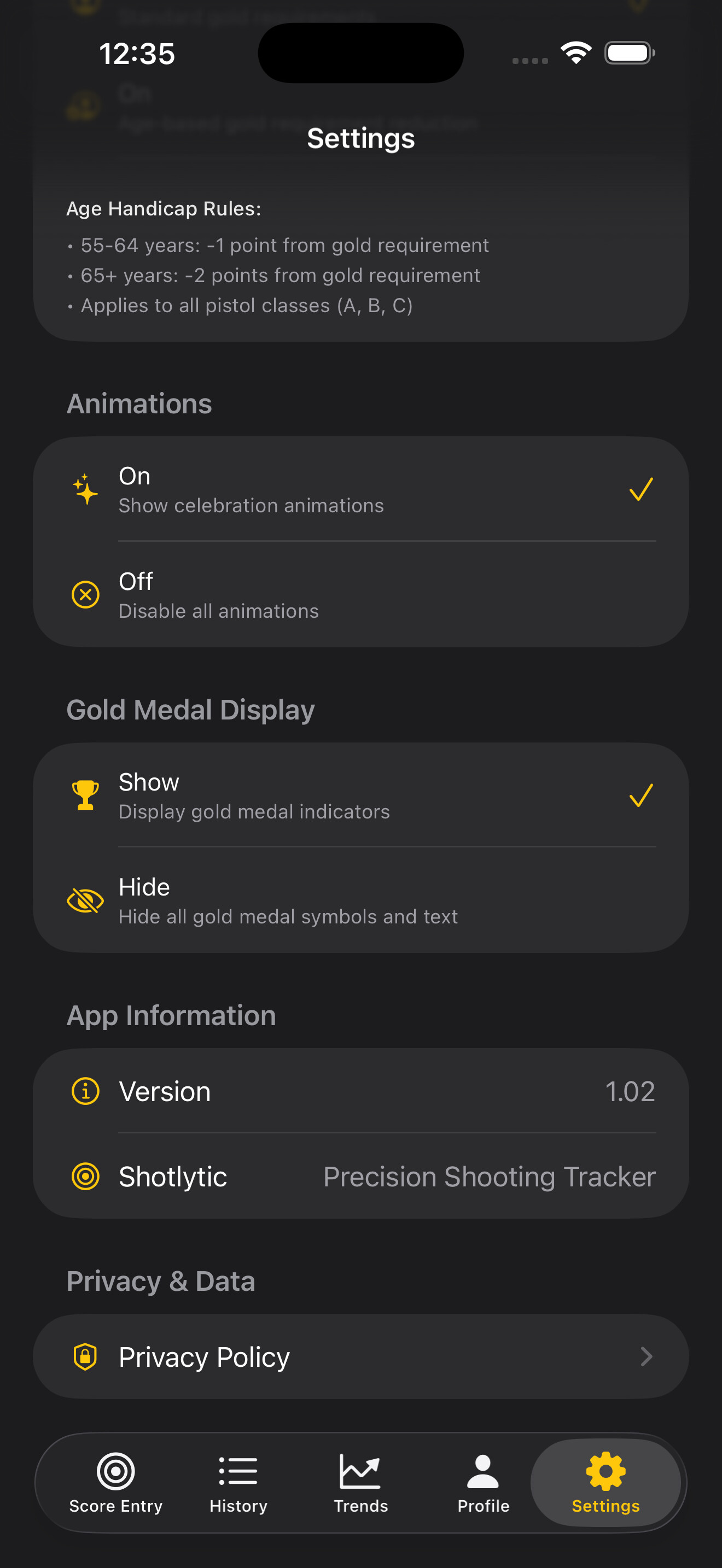The height and width of the screenshot is (1568, 722).
Task: Tap the Settings tab
Action: [x=605, y=1483]
